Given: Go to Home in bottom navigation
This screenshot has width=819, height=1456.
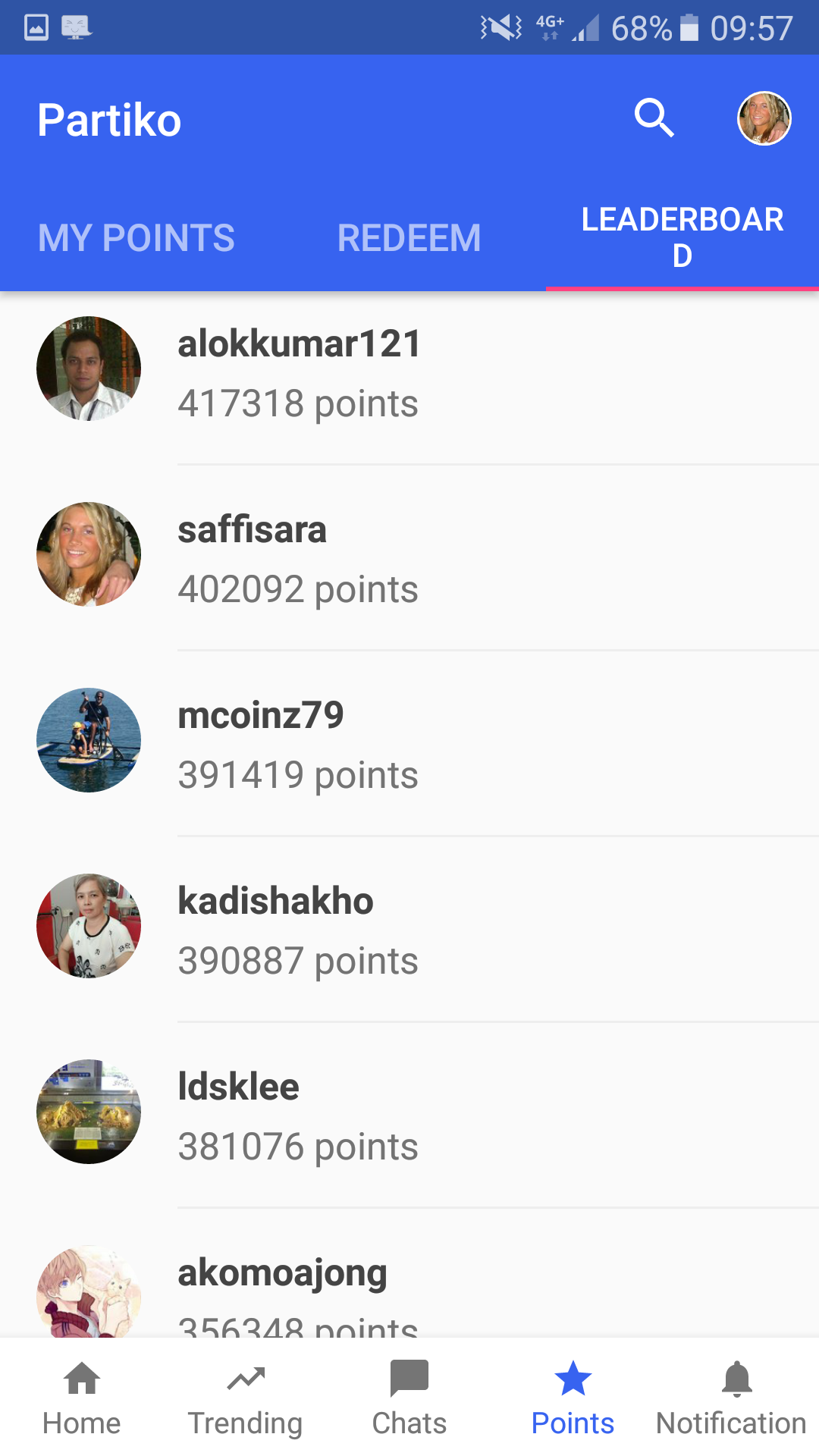Looking at the screenshot, I should pos(82,1398).
